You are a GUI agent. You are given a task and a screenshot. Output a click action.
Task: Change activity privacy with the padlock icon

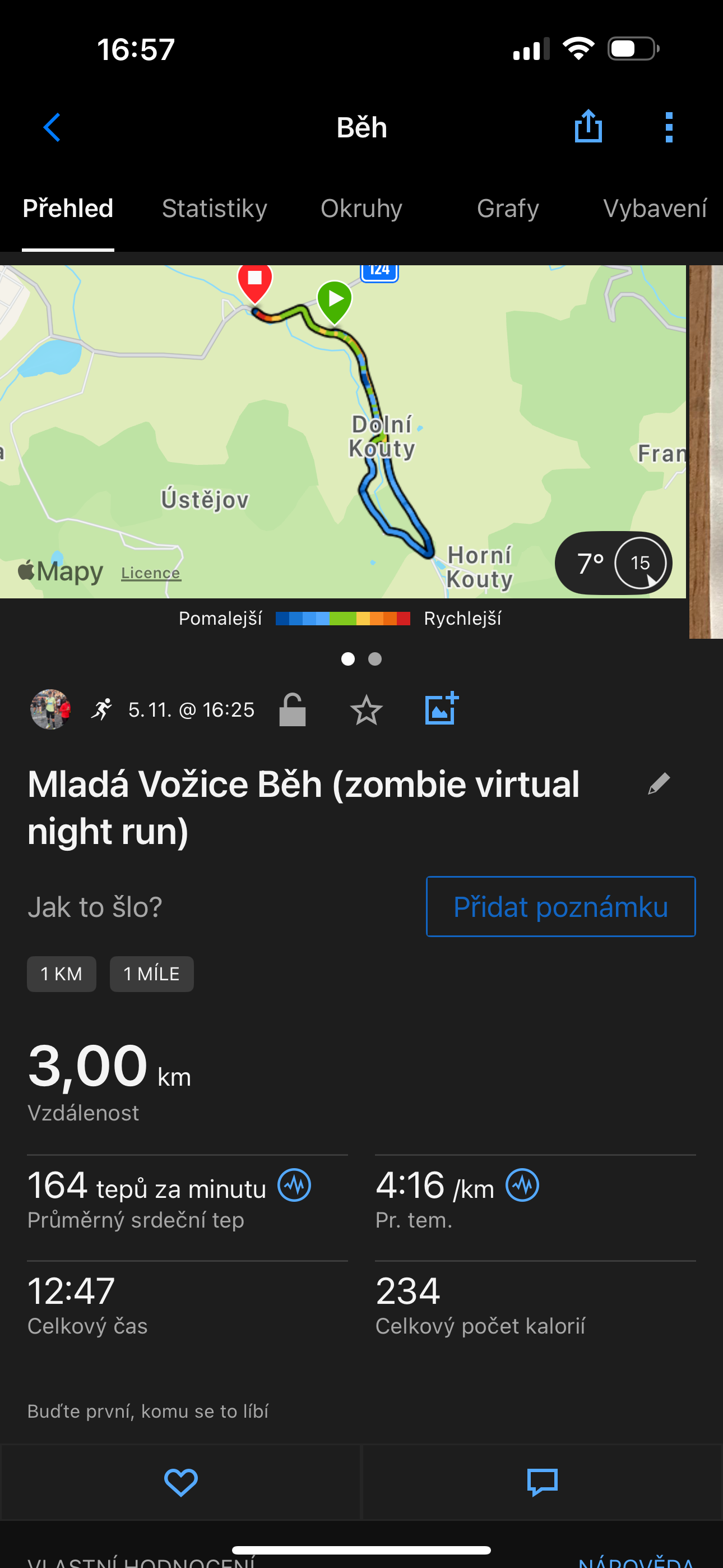[x=292, y=710]
